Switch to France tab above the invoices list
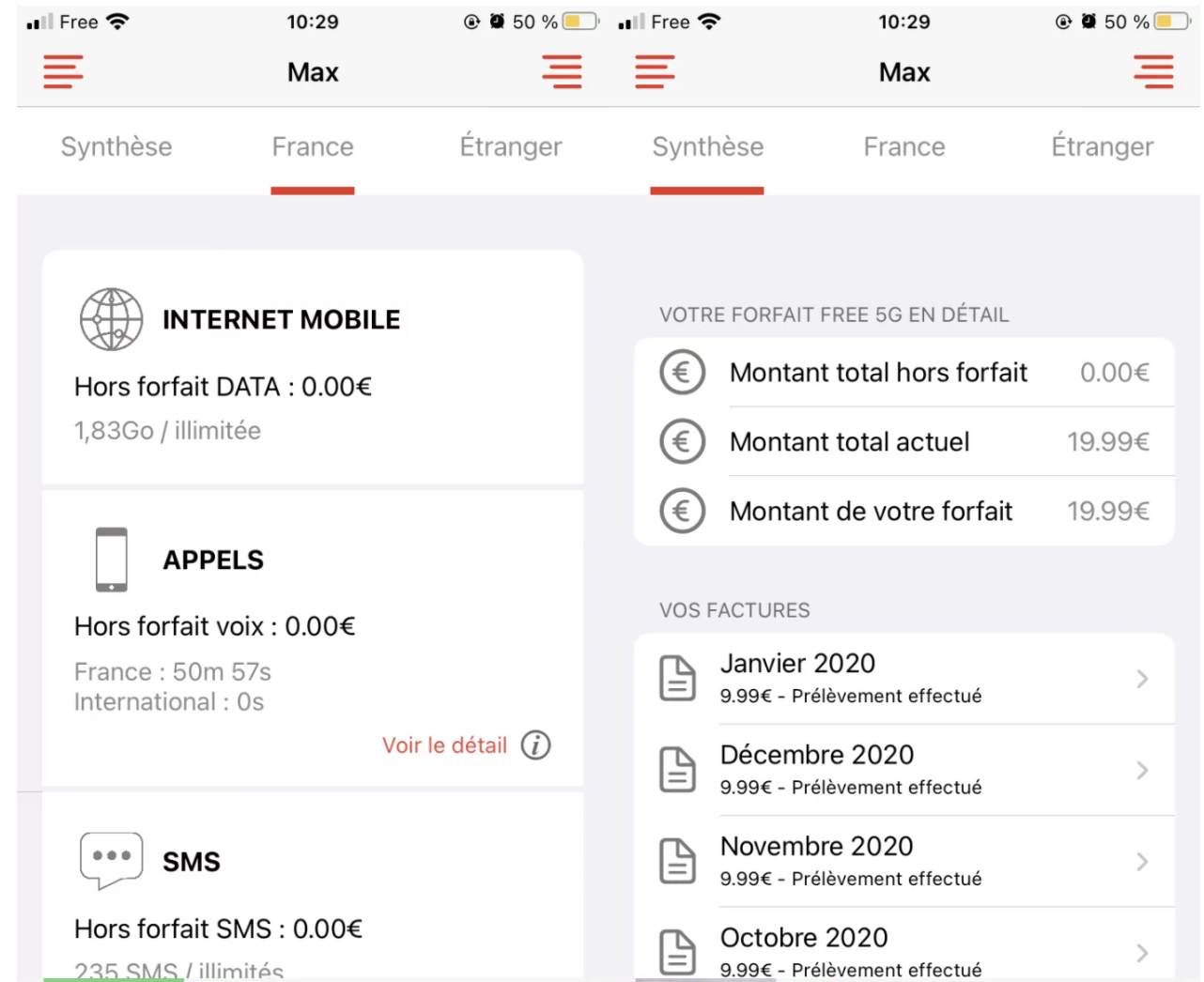Screen dimensions: 1204x982 [903, 147]
